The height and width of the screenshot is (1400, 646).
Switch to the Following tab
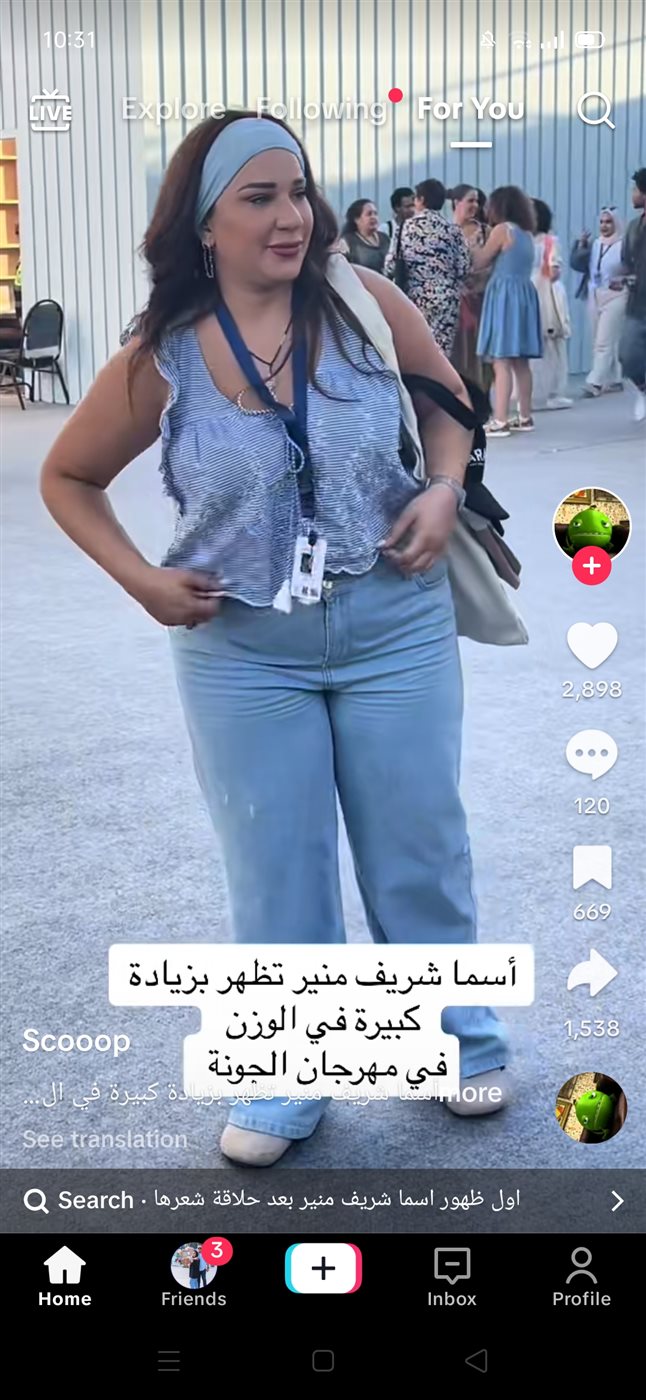tap(321, 109)
